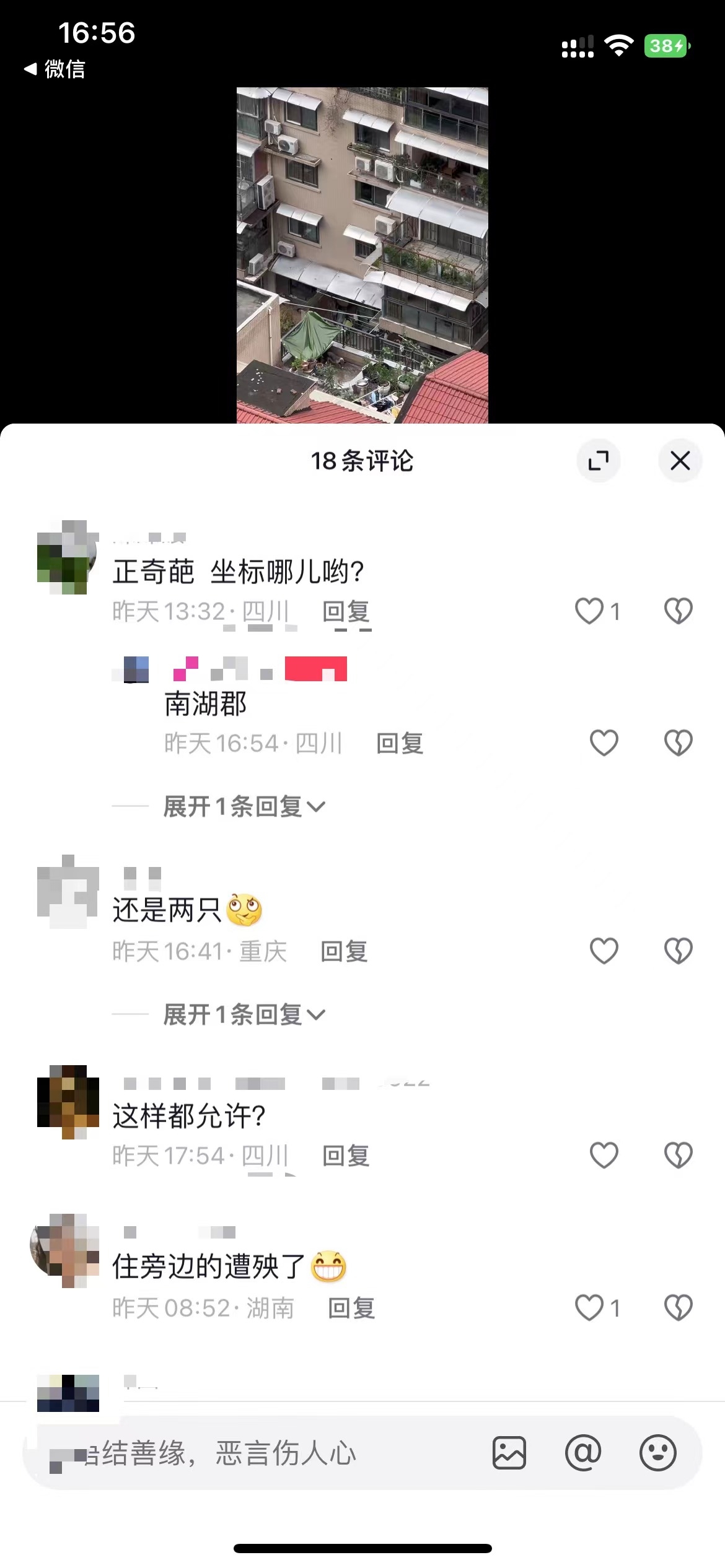
Task: Return to WeChat via the back link
Action: pos(55,69)
